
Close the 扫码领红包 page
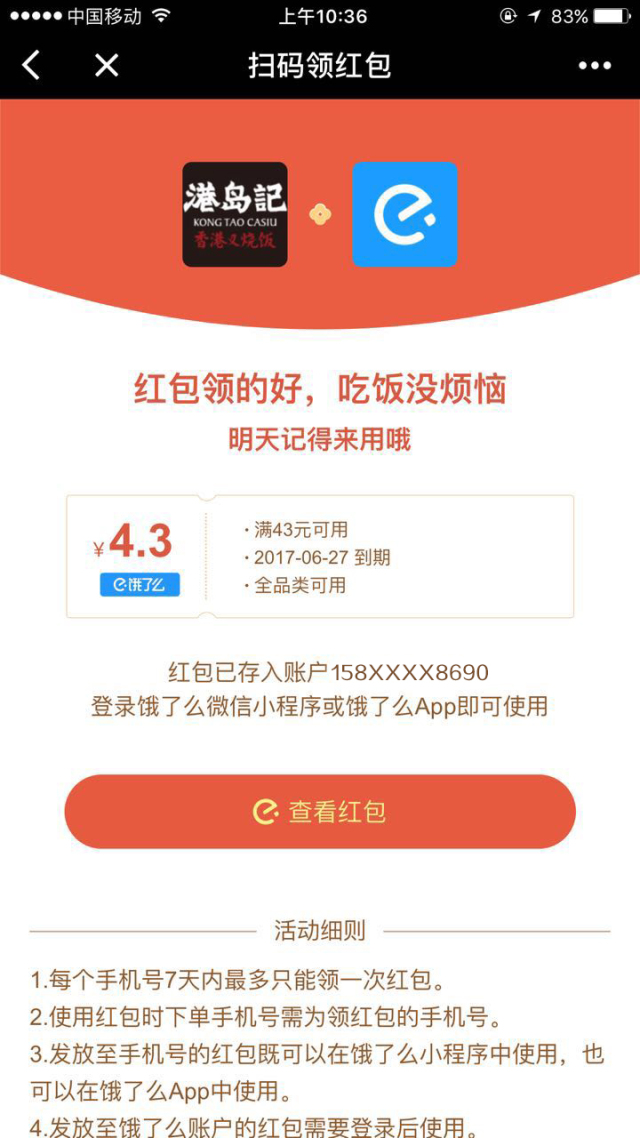click(x=106, y=66)
